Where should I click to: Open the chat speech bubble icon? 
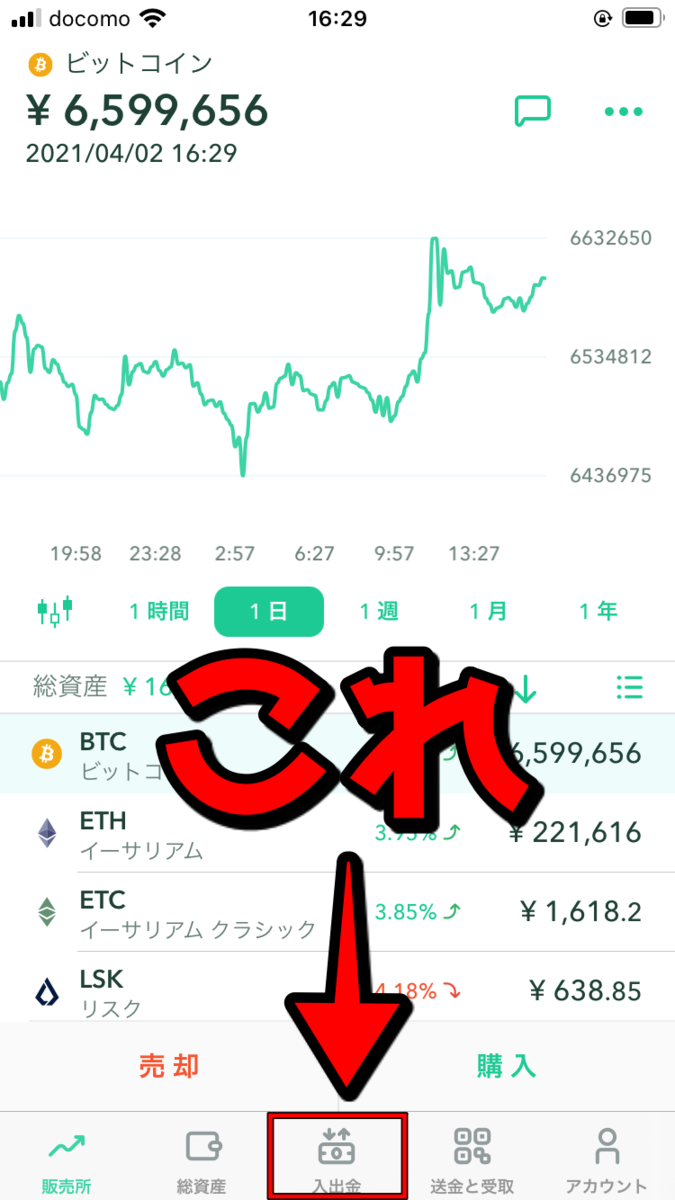533,111
